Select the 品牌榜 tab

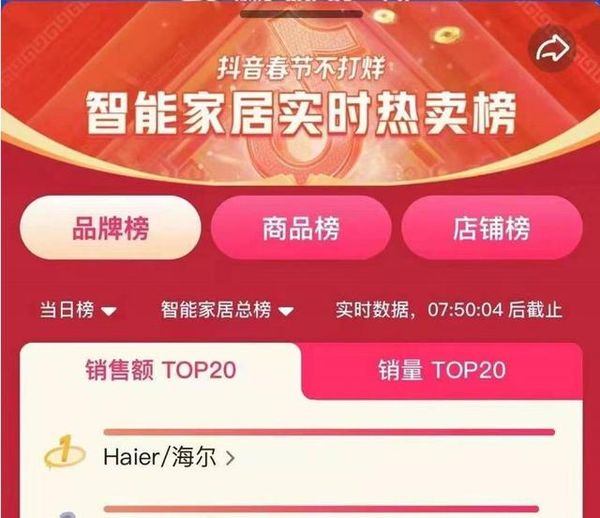point(110,228)
